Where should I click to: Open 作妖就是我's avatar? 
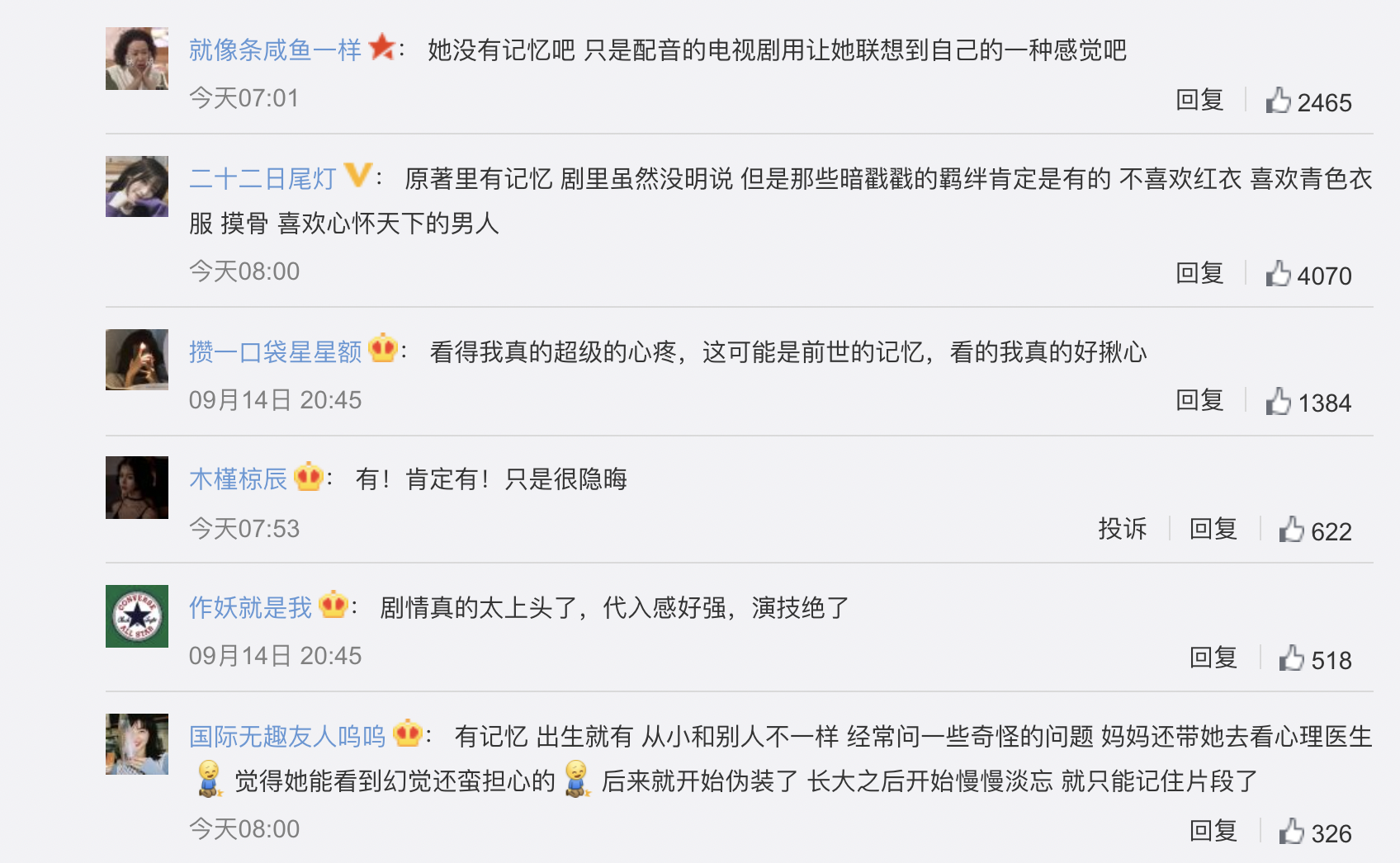point(137,616)
